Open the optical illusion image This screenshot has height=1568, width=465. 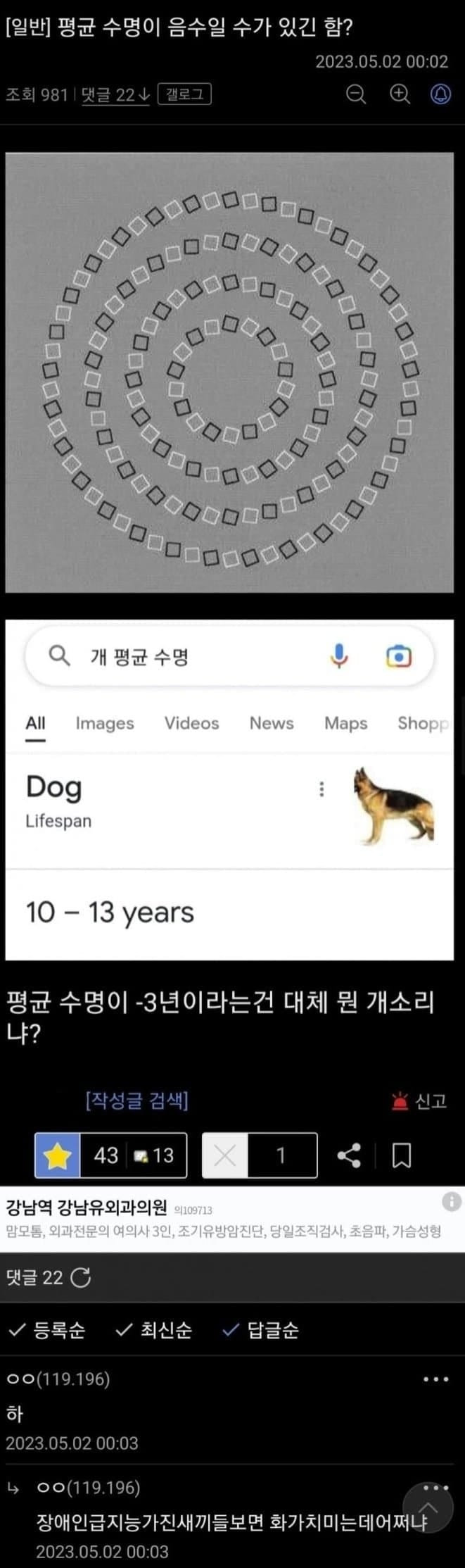pyautogui.click(x=229, y=372)
